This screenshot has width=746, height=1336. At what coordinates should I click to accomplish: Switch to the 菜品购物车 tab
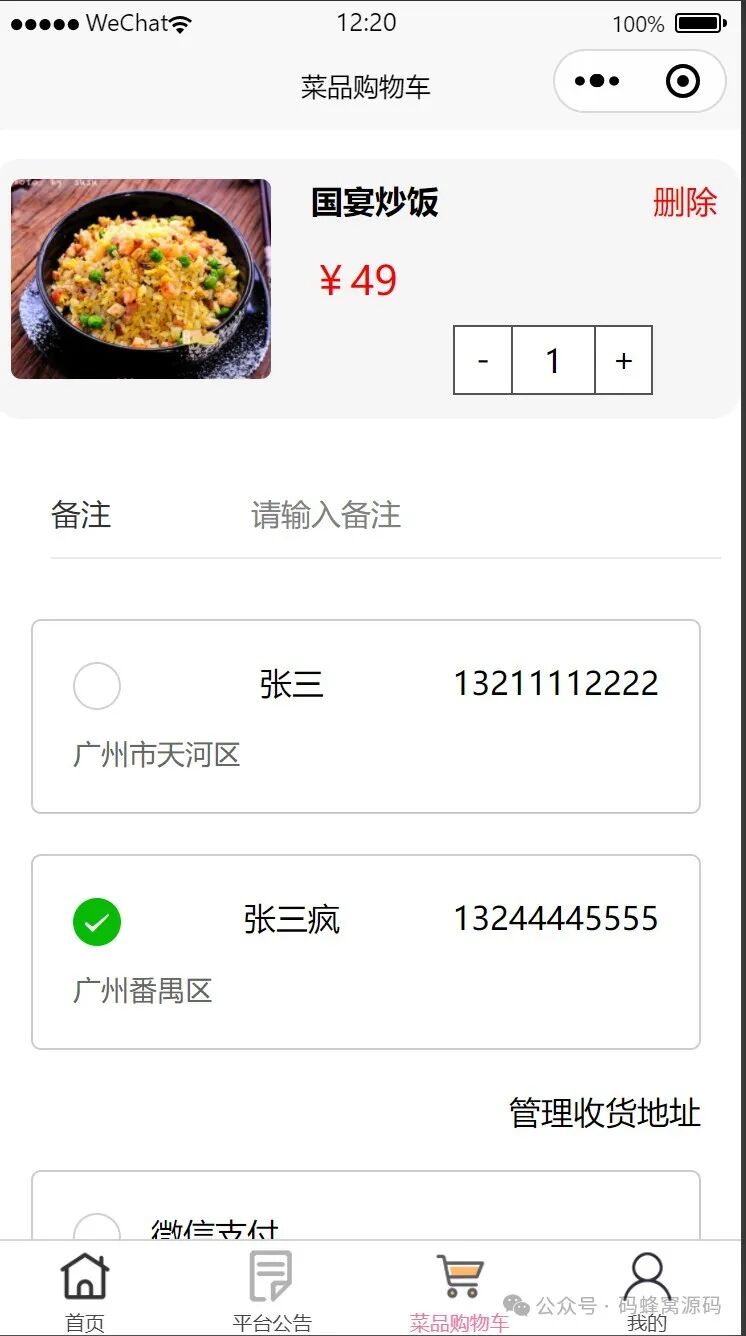460,1290
